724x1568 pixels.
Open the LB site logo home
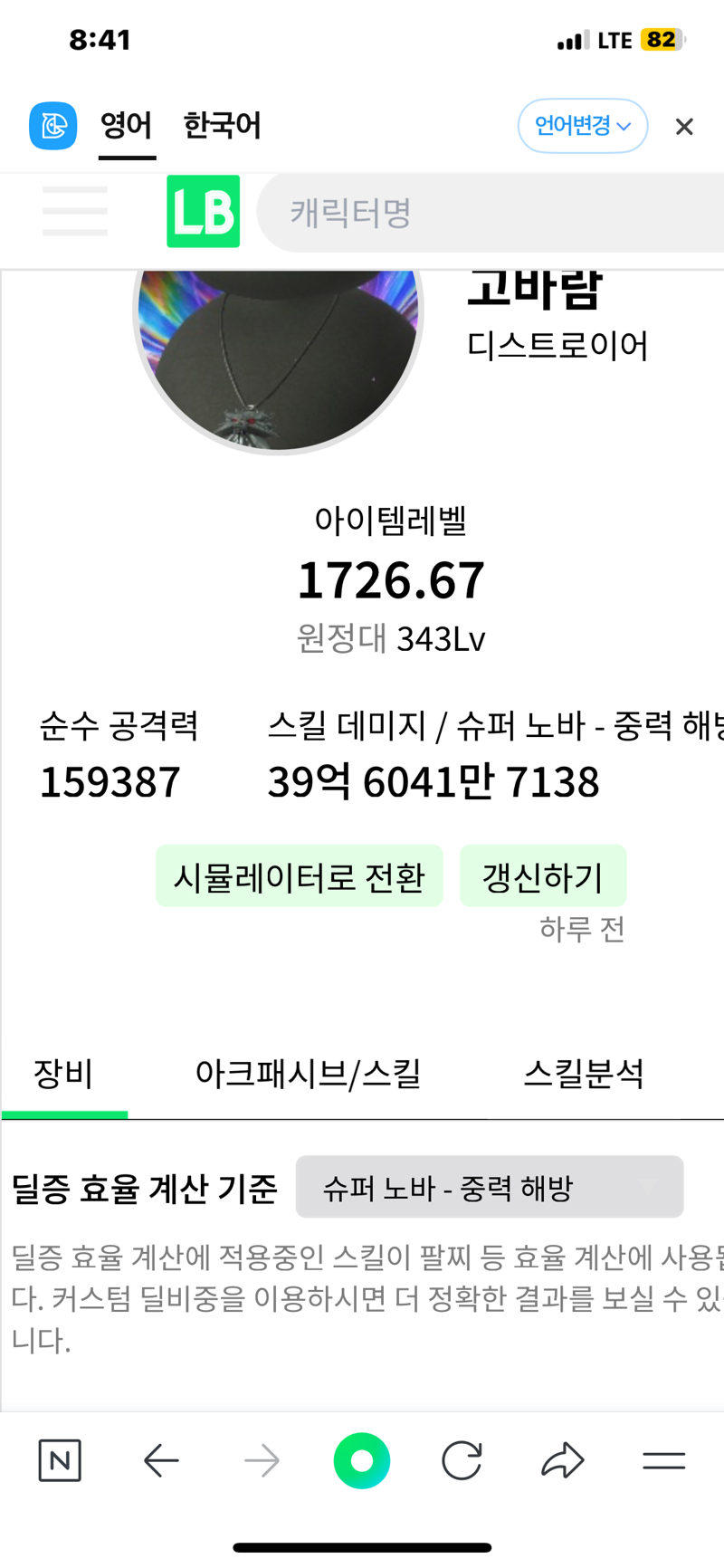204,211
